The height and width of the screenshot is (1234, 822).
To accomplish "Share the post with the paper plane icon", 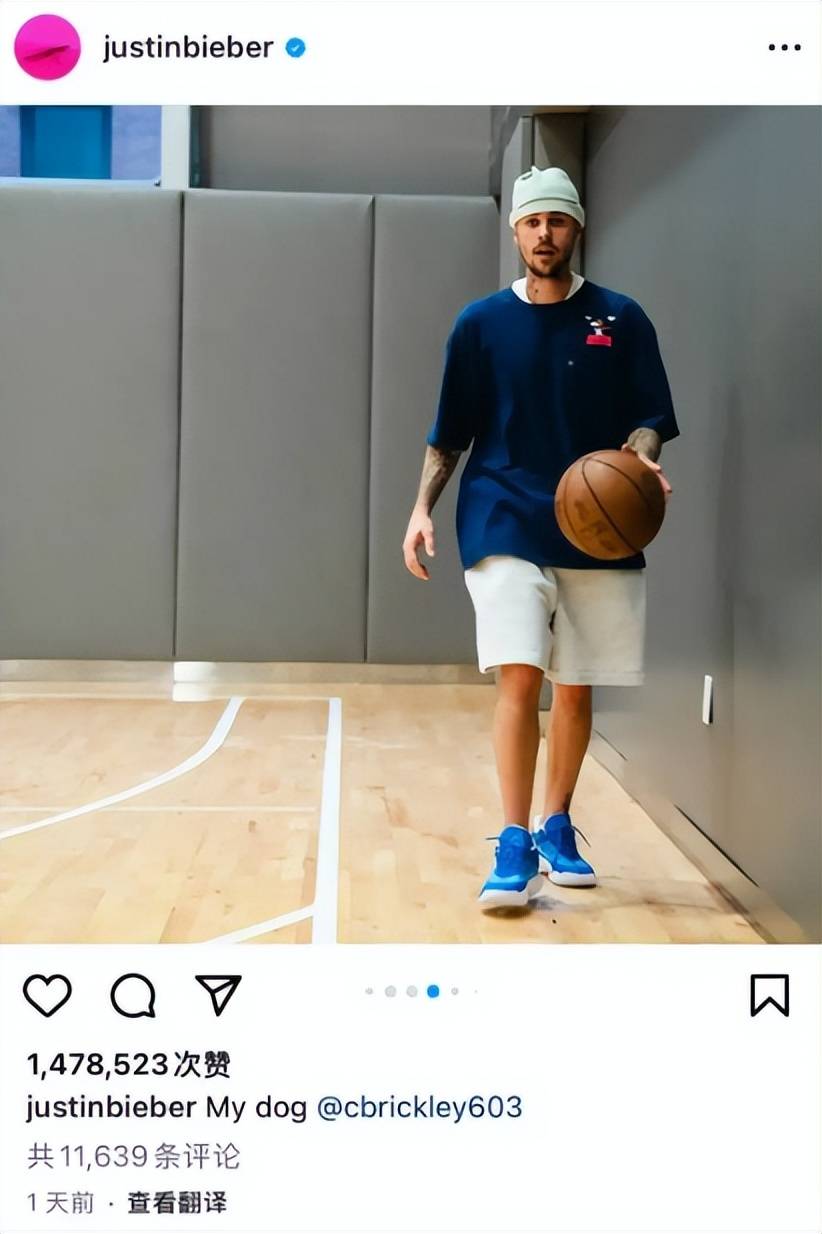I will (218, 995).
